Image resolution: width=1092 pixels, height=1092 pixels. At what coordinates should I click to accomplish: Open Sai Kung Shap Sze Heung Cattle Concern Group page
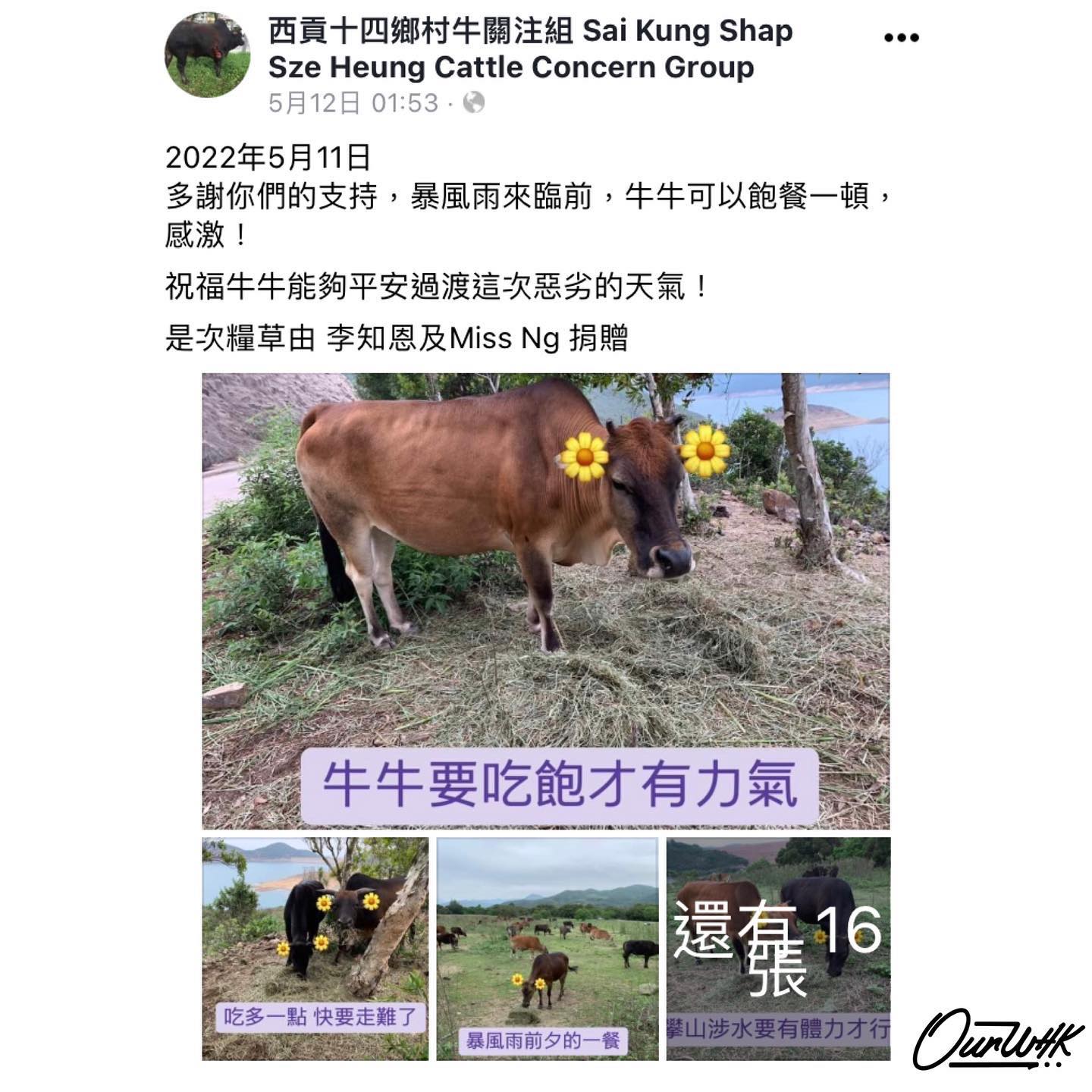(x=529, y=49)
